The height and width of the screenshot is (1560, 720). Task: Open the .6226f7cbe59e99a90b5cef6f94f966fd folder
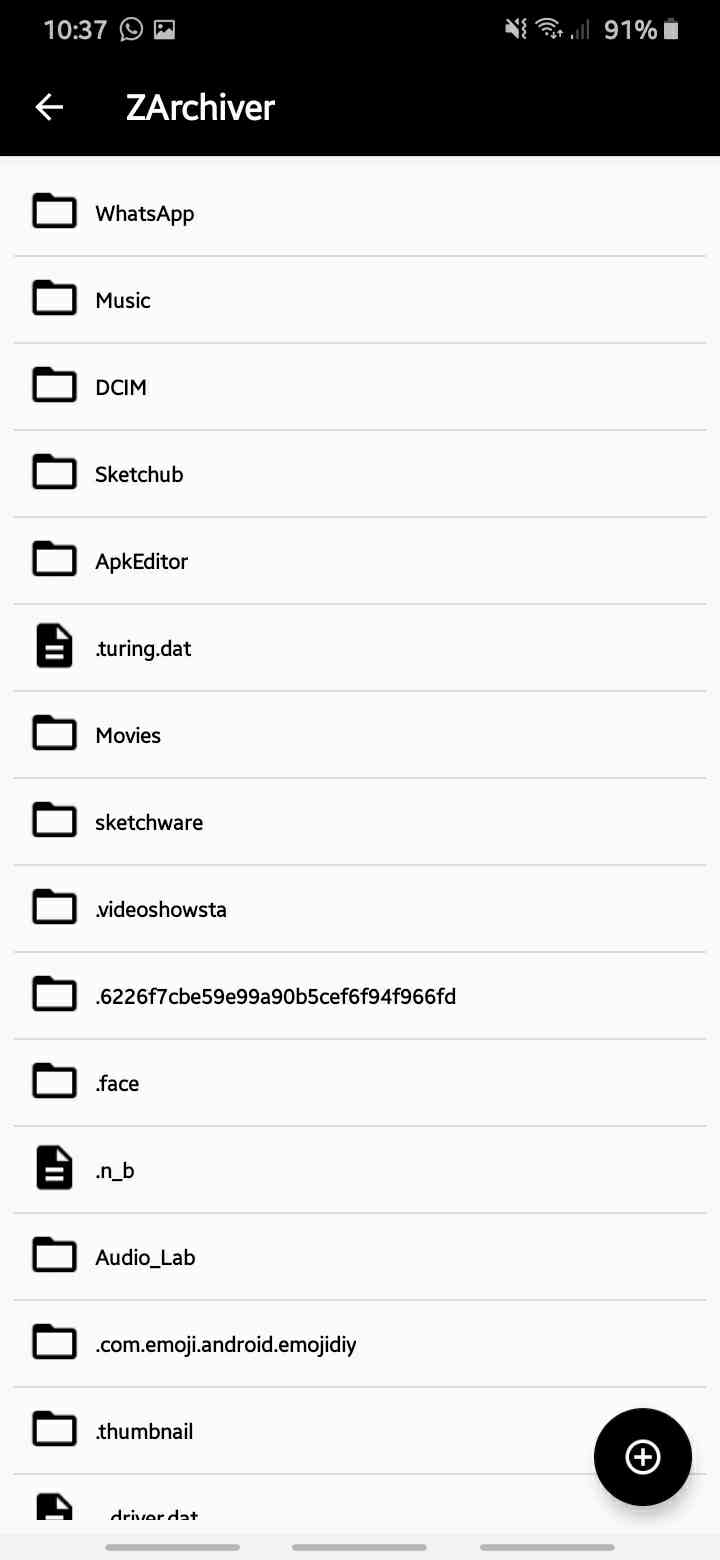pos(360,996)
